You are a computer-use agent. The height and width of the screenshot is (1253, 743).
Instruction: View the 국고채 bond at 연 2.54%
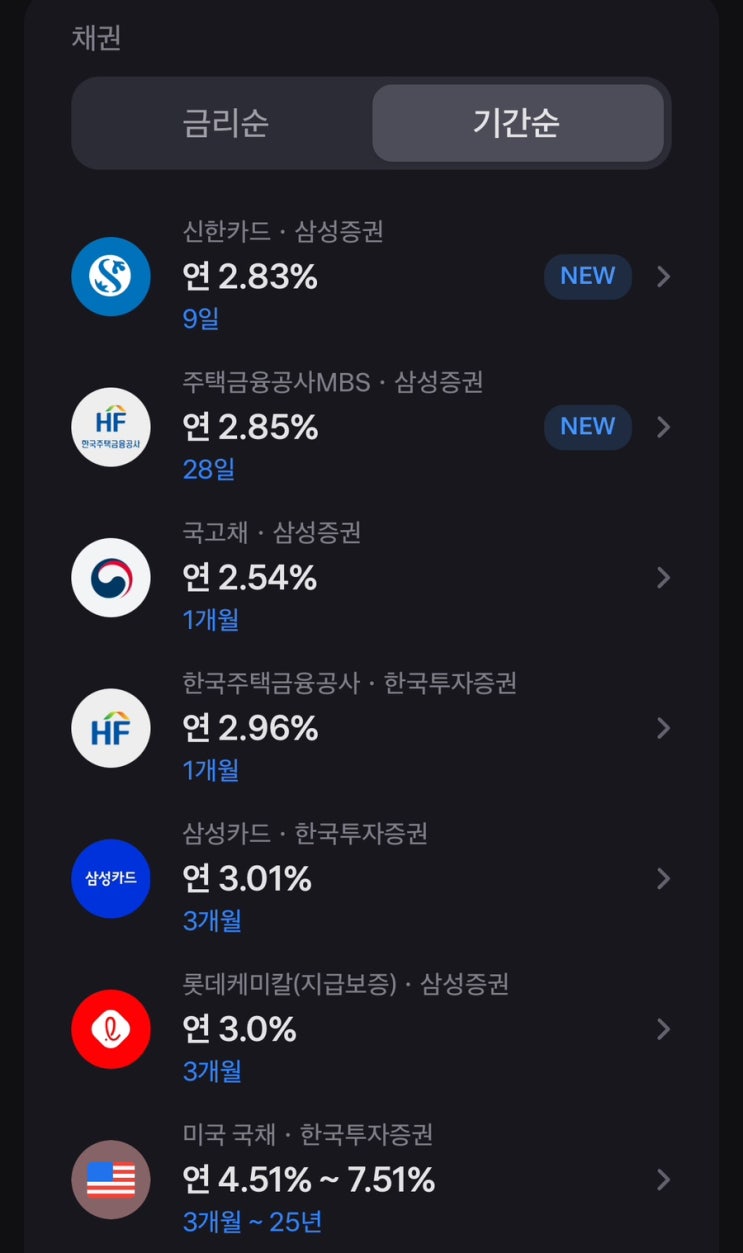[370, 578]
